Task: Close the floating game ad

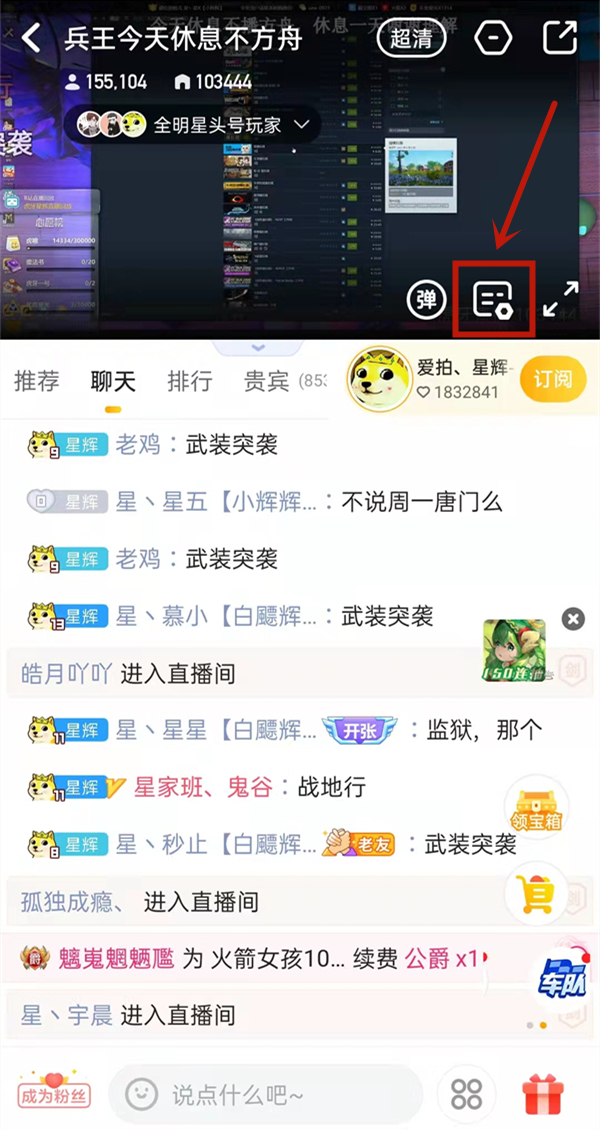Action: click(573, 619)
